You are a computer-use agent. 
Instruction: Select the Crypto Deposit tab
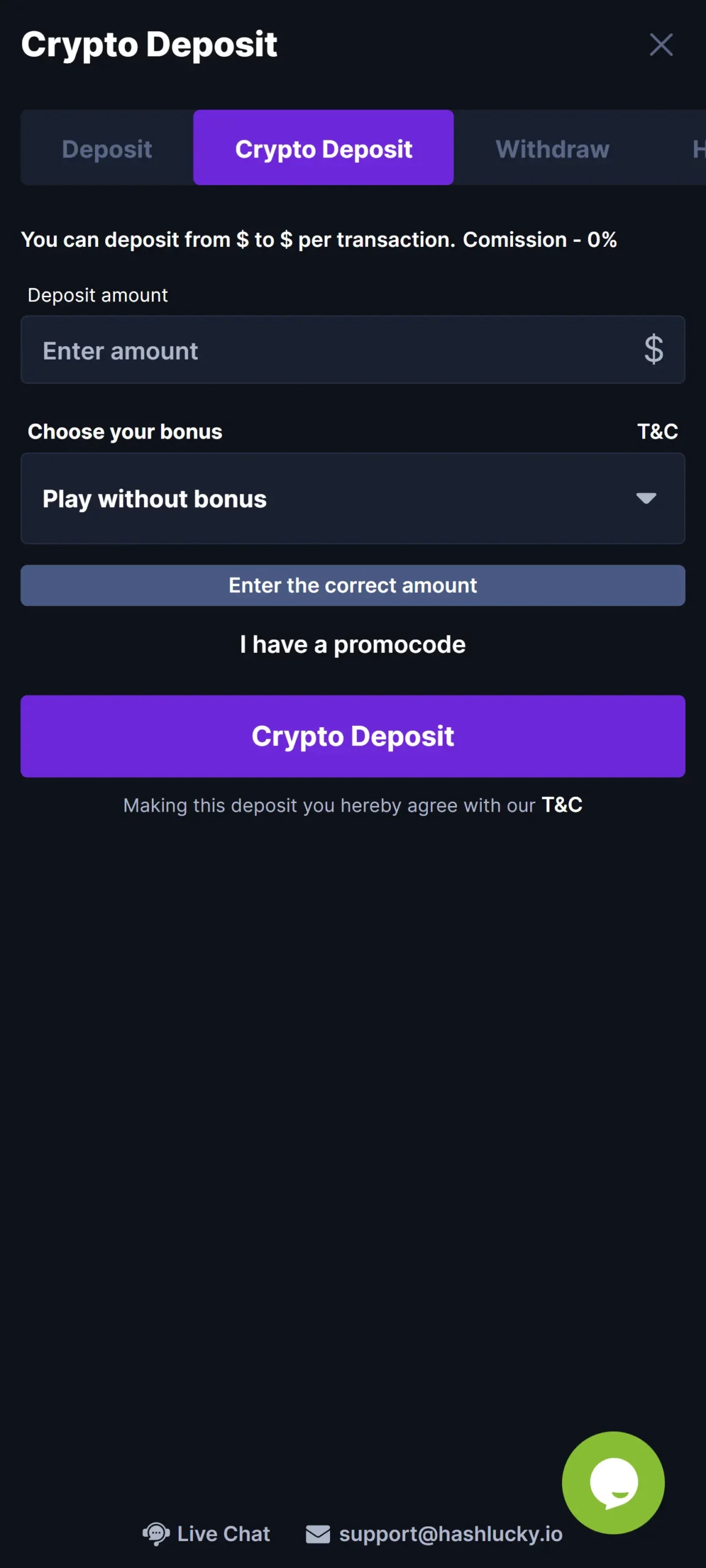coord(323,149)
